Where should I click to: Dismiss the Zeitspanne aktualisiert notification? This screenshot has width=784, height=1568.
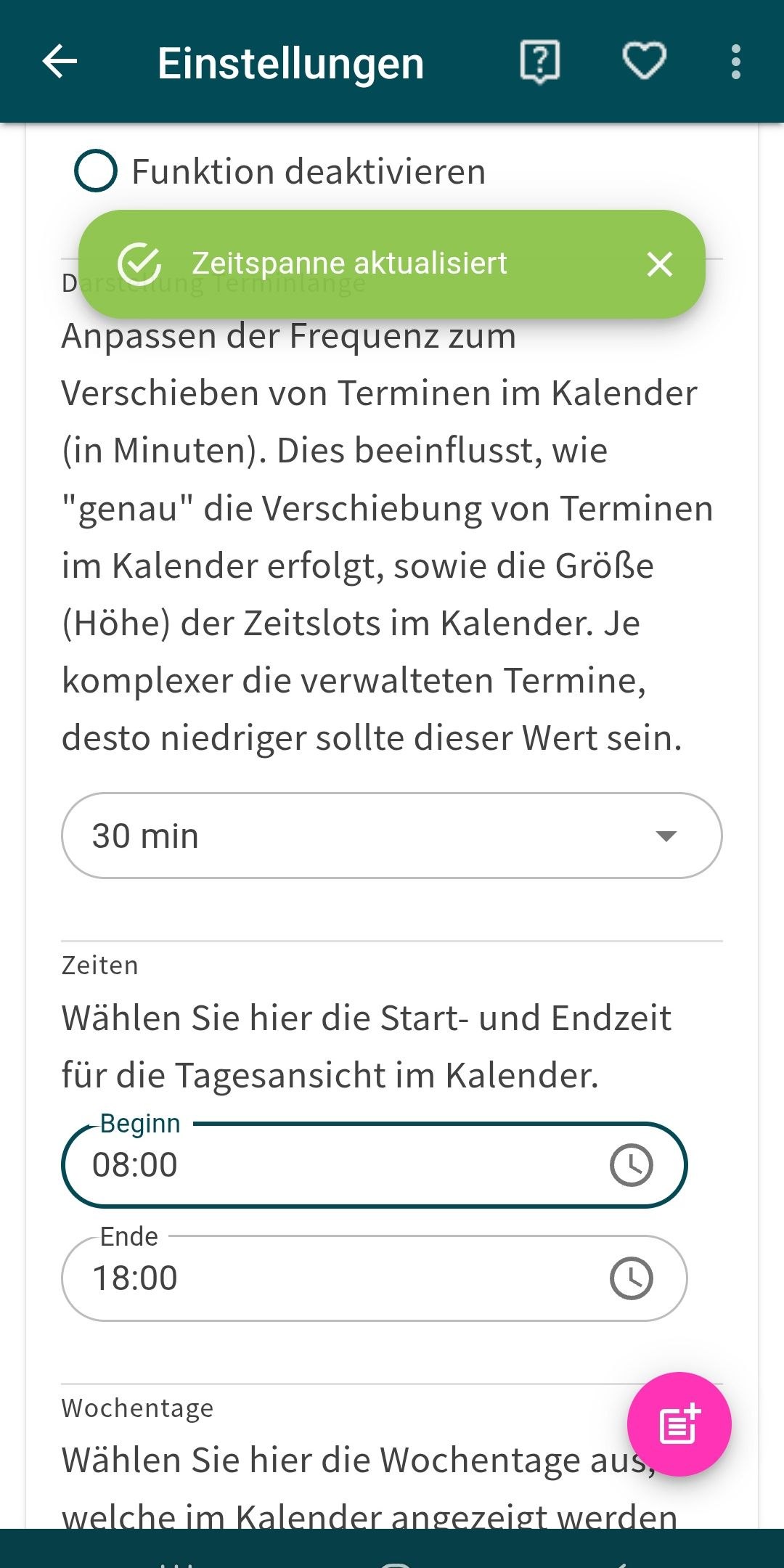[659, 264]
